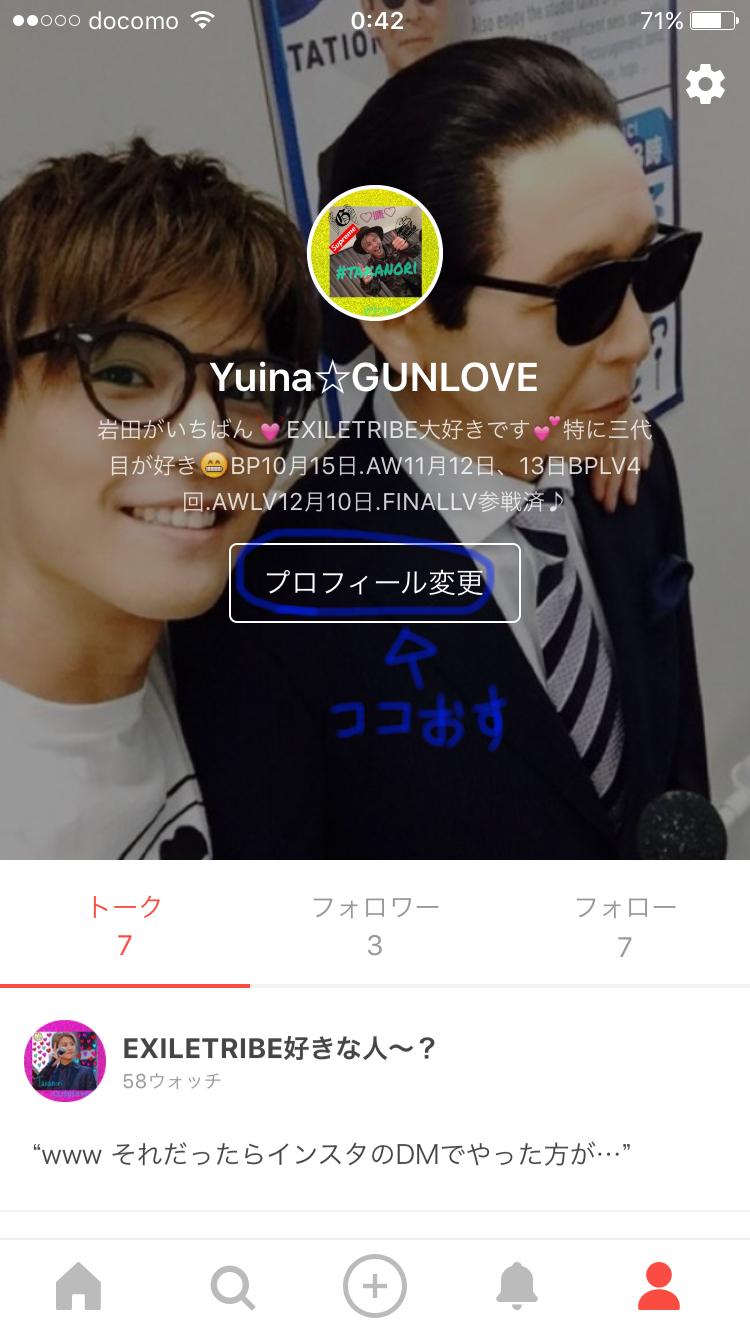The image size is (750, 1334).
Task: Open the round profile avatar picture
Action: (x=375, y=253)
